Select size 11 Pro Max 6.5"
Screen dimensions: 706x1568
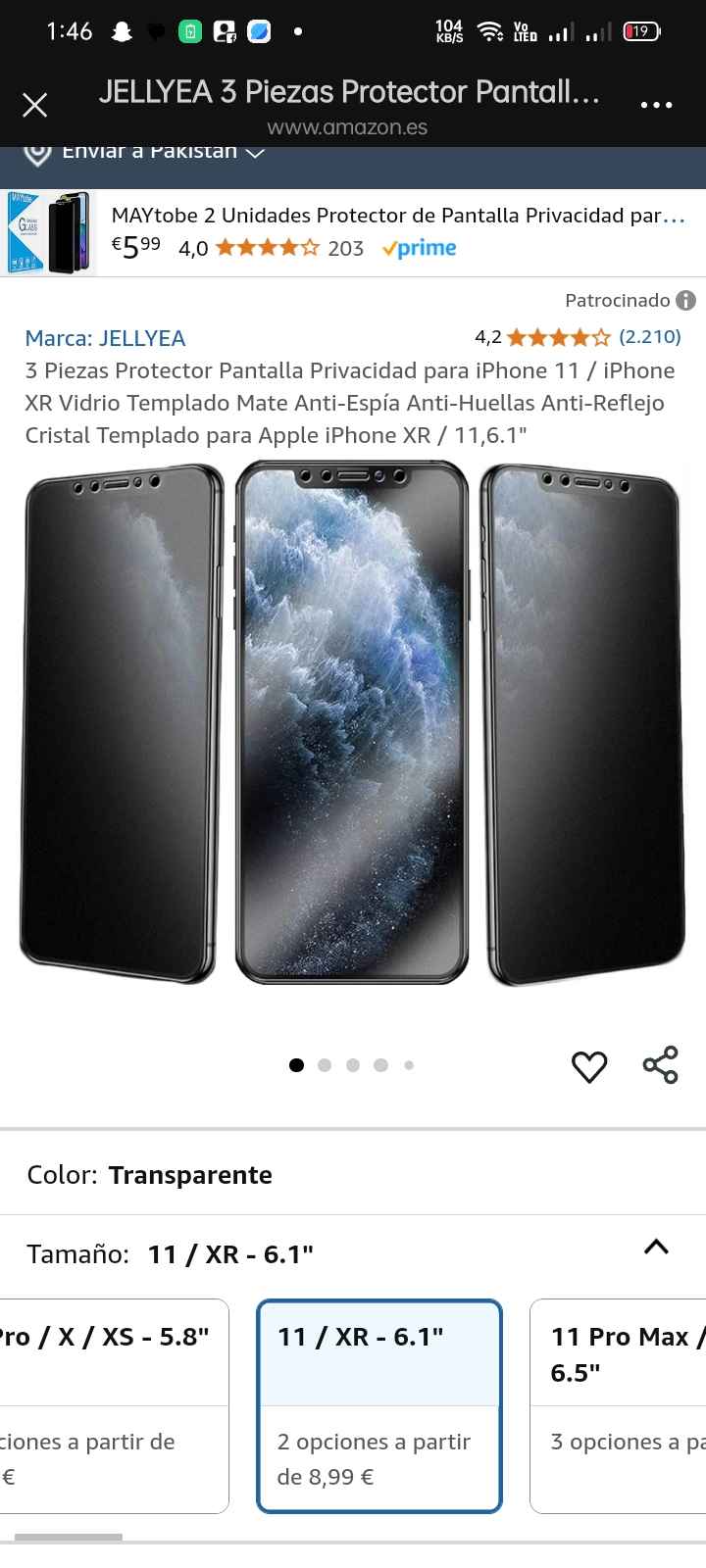620,1403
